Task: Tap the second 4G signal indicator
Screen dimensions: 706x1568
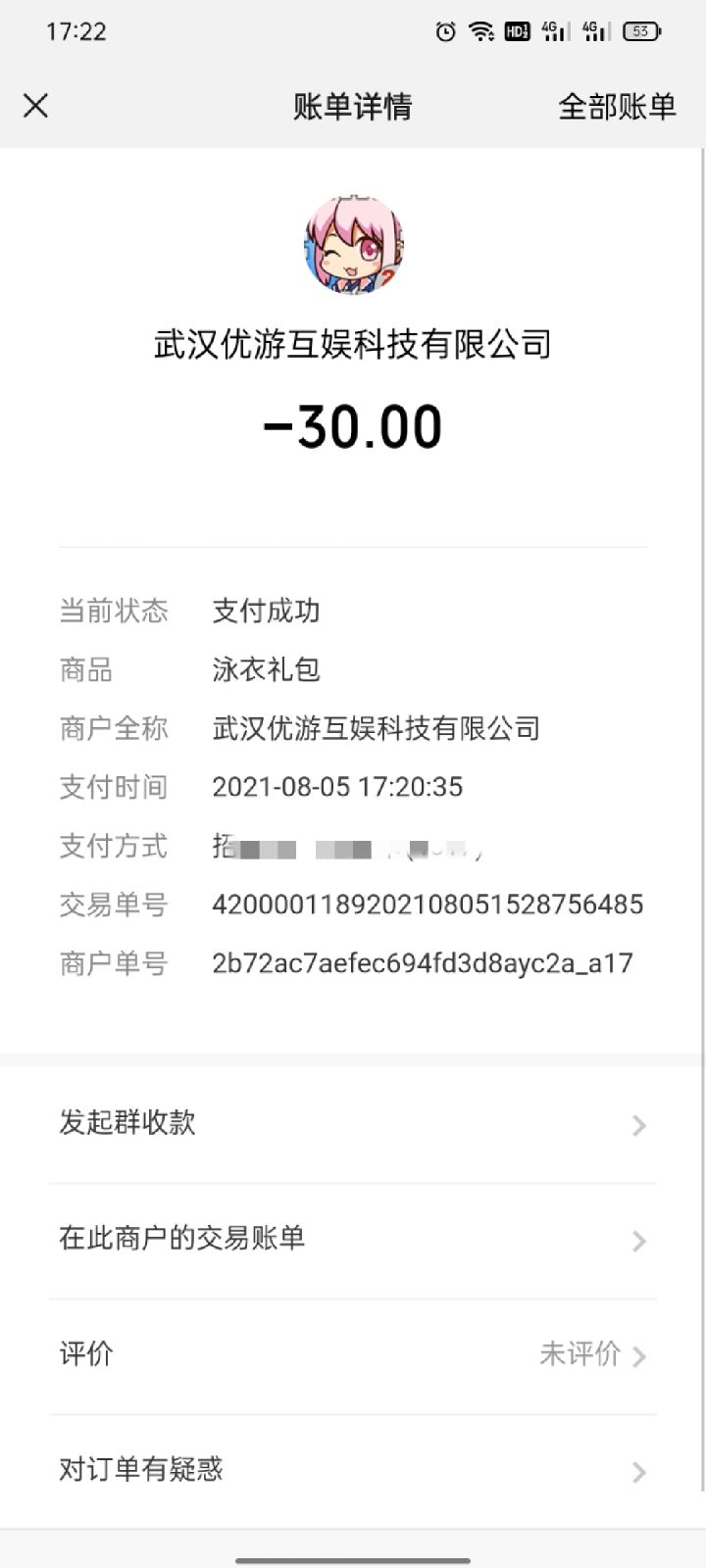Action: pos(595,32)
